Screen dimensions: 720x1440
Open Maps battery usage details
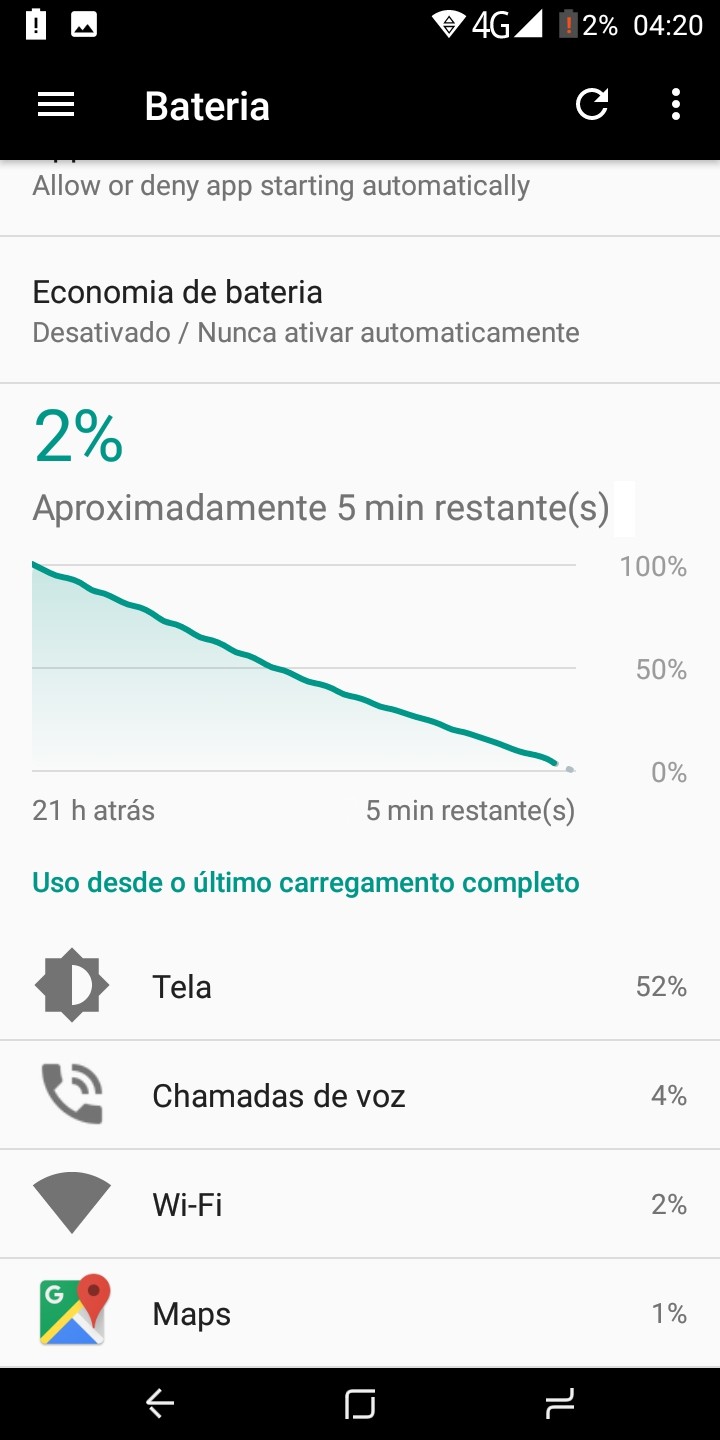point(360,1312)
